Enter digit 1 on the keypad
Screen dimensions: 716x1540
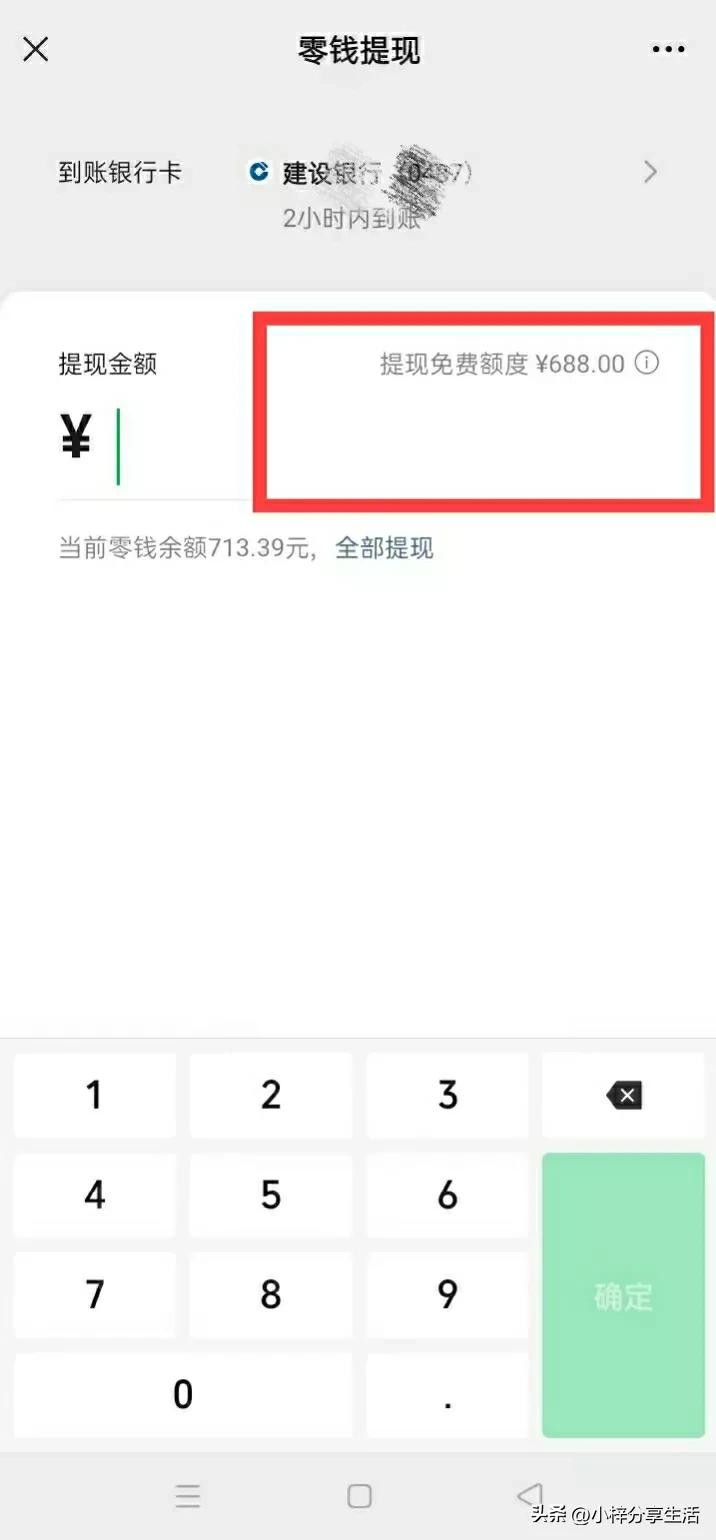95,1095
